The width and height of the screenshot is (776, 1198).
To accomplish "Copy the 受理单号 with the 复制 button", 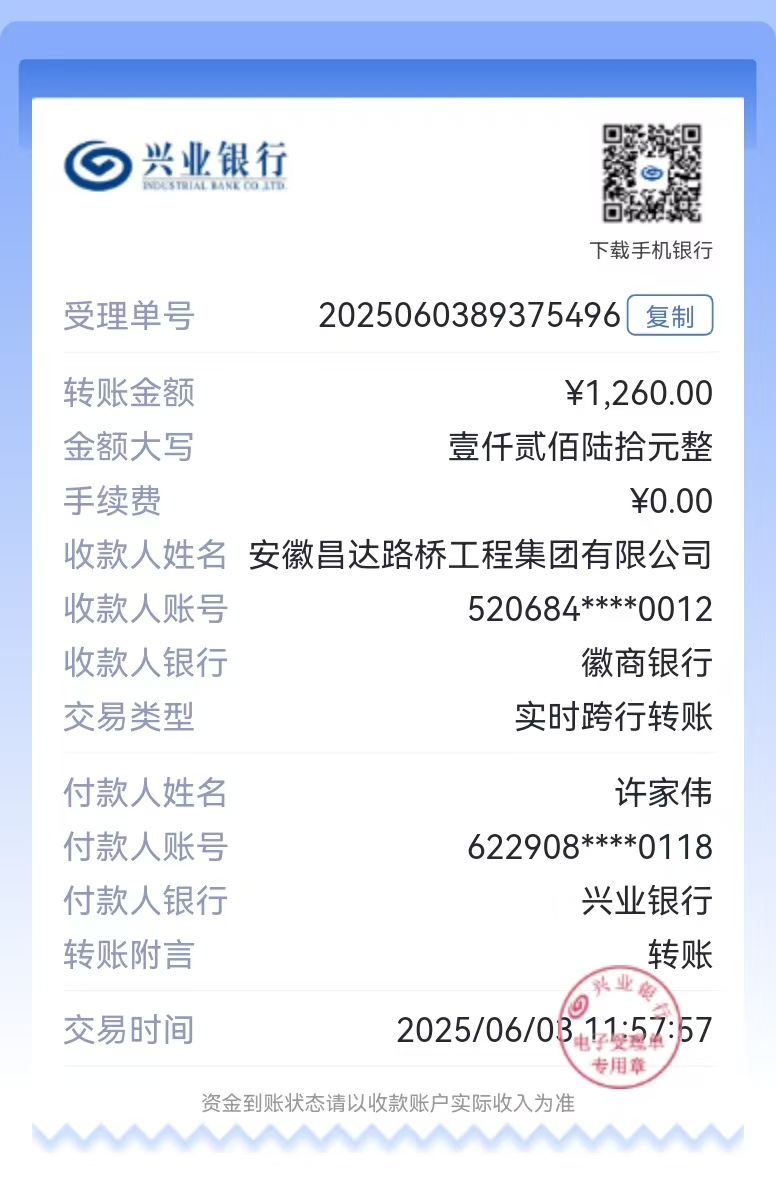I will pos(669,316).
